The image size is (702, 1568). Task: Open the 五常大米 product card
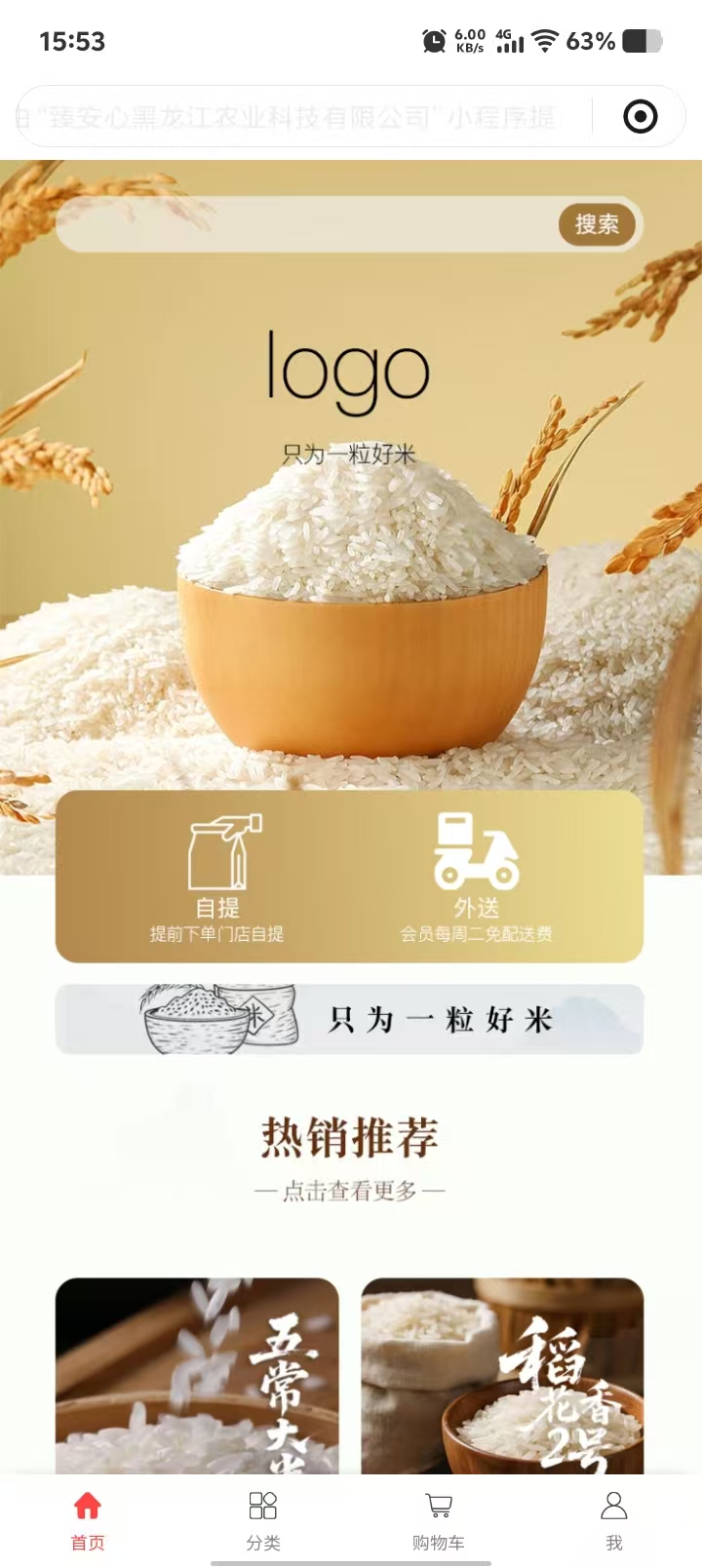(197, 1375)
